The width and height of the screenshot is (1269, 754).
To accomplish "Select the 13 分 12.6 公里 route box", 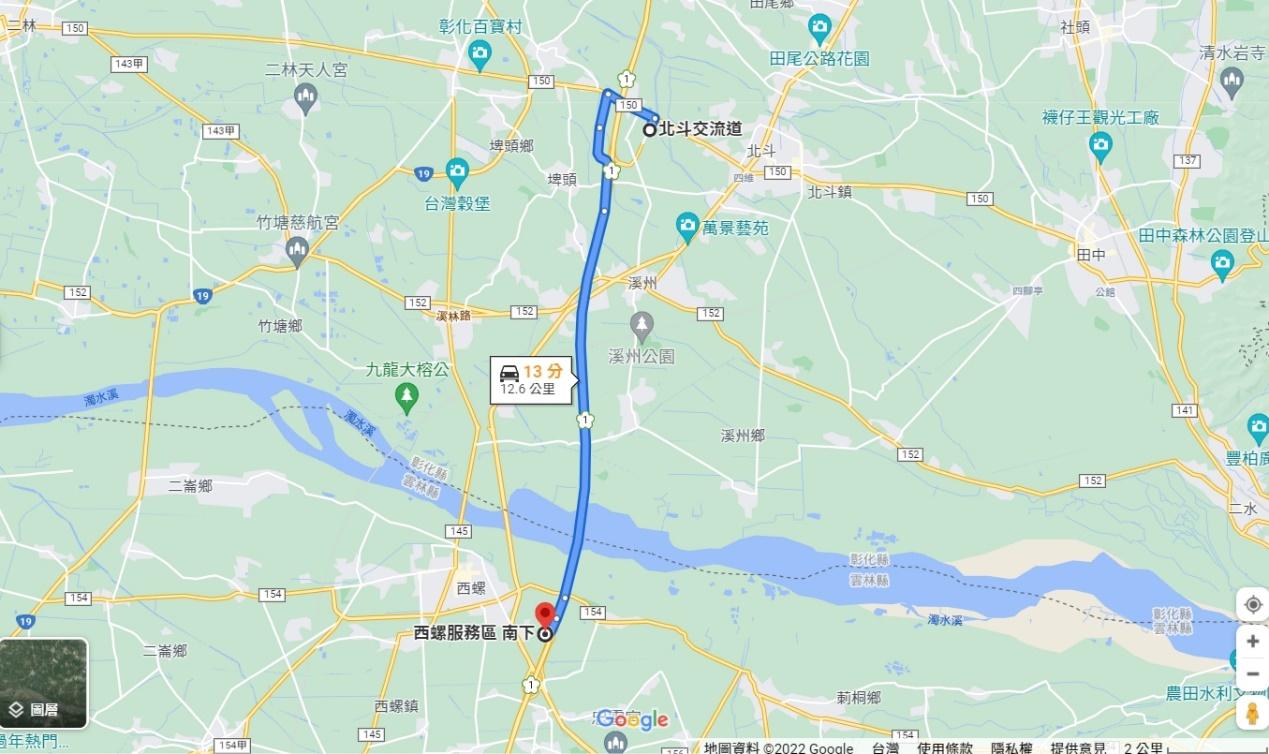I will [x=531, y=380].
